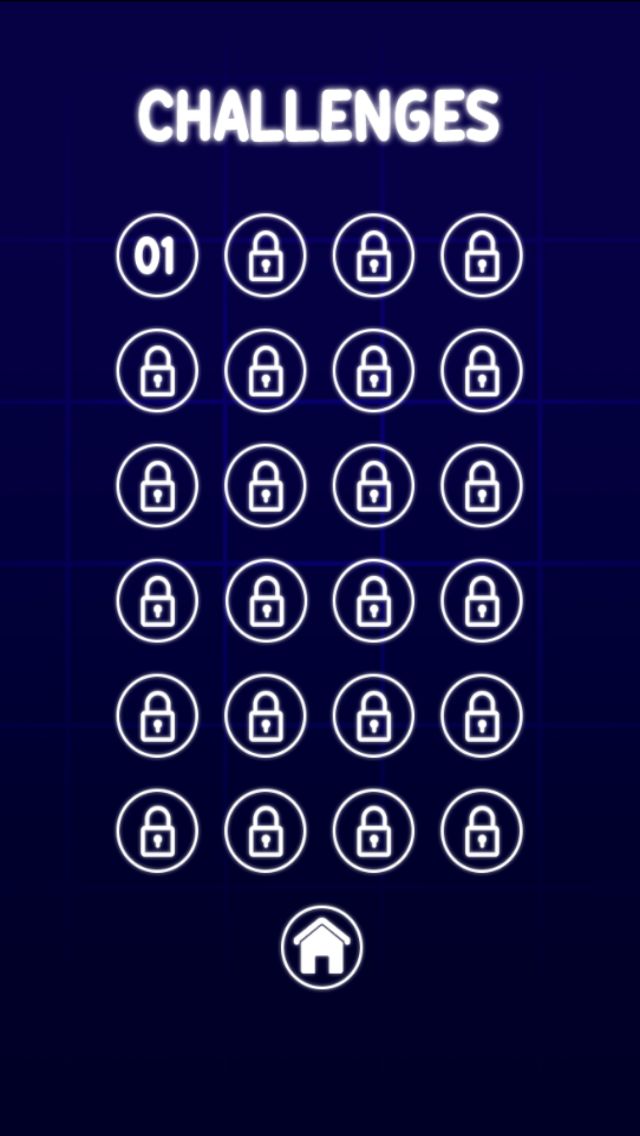Start challenge 01
Image resolution: width=640 pixels, height=1136 pixels.
[157, 256]
